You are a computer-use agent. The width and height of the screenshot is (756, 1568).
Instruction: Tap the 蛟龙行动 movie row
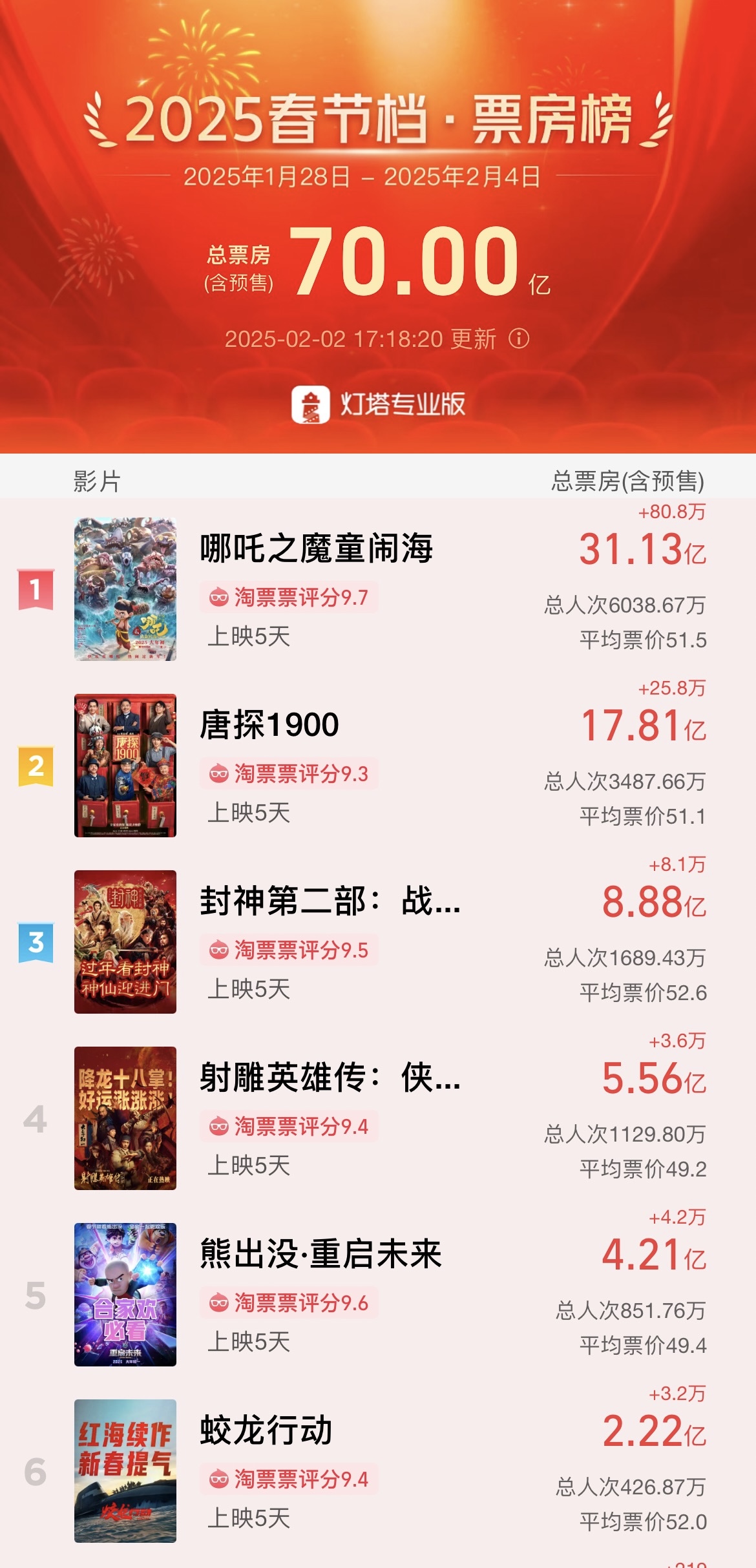[266, 1430]
